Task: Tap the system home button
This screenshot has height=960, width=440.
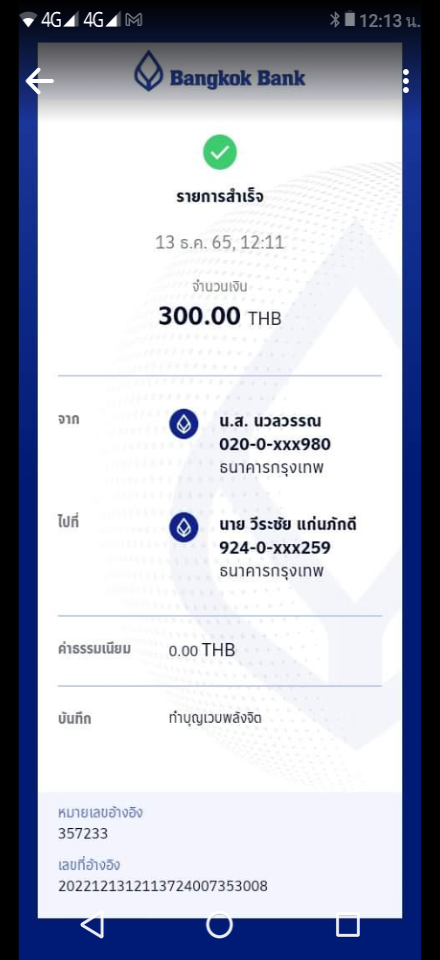Action: pyautogui.click(x=220, y=924)
